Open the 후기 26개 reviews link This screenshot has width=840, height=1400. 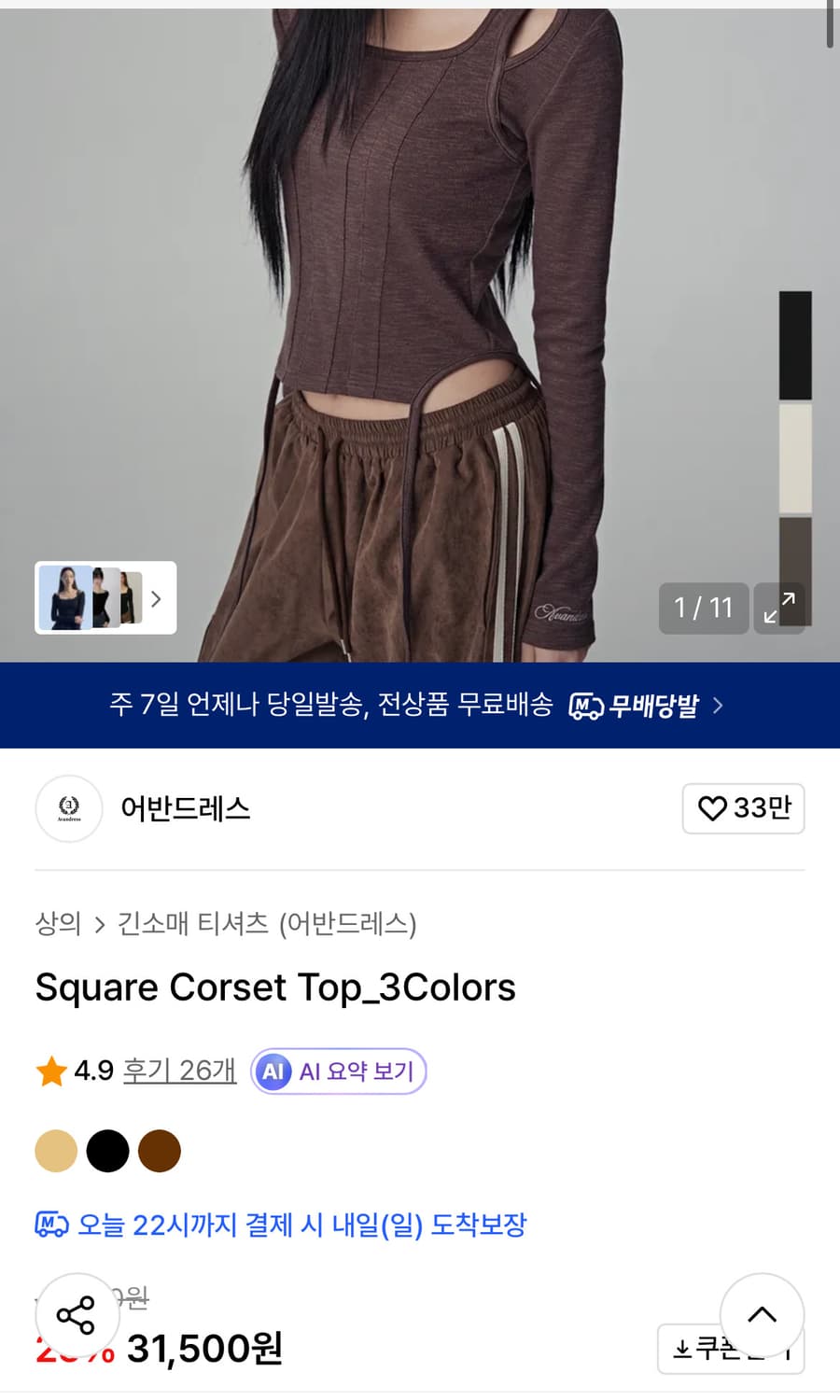(x=178, y=1071)
